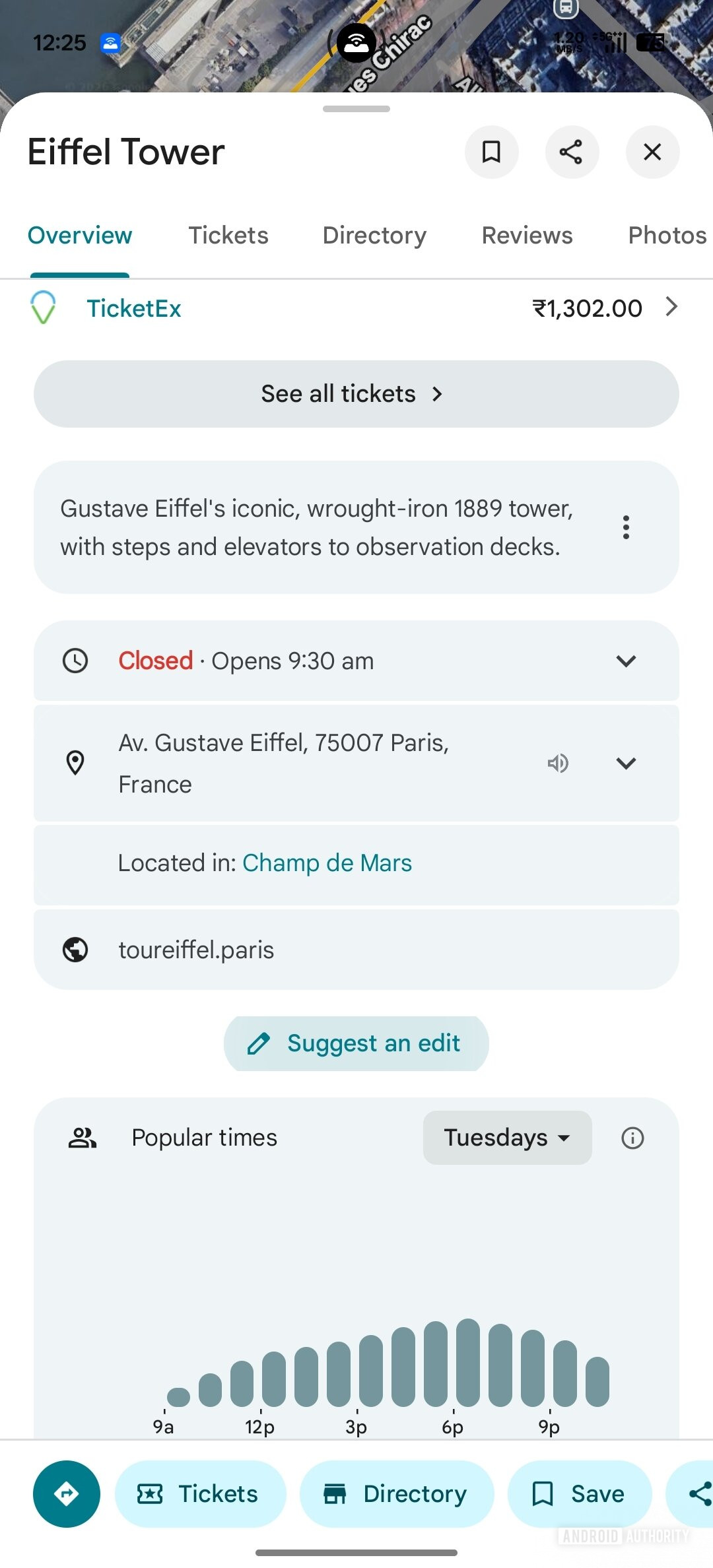Expand the opening hours details
Image resolution: width=713 pixels, height=1568 pixels.
(626, 661)
